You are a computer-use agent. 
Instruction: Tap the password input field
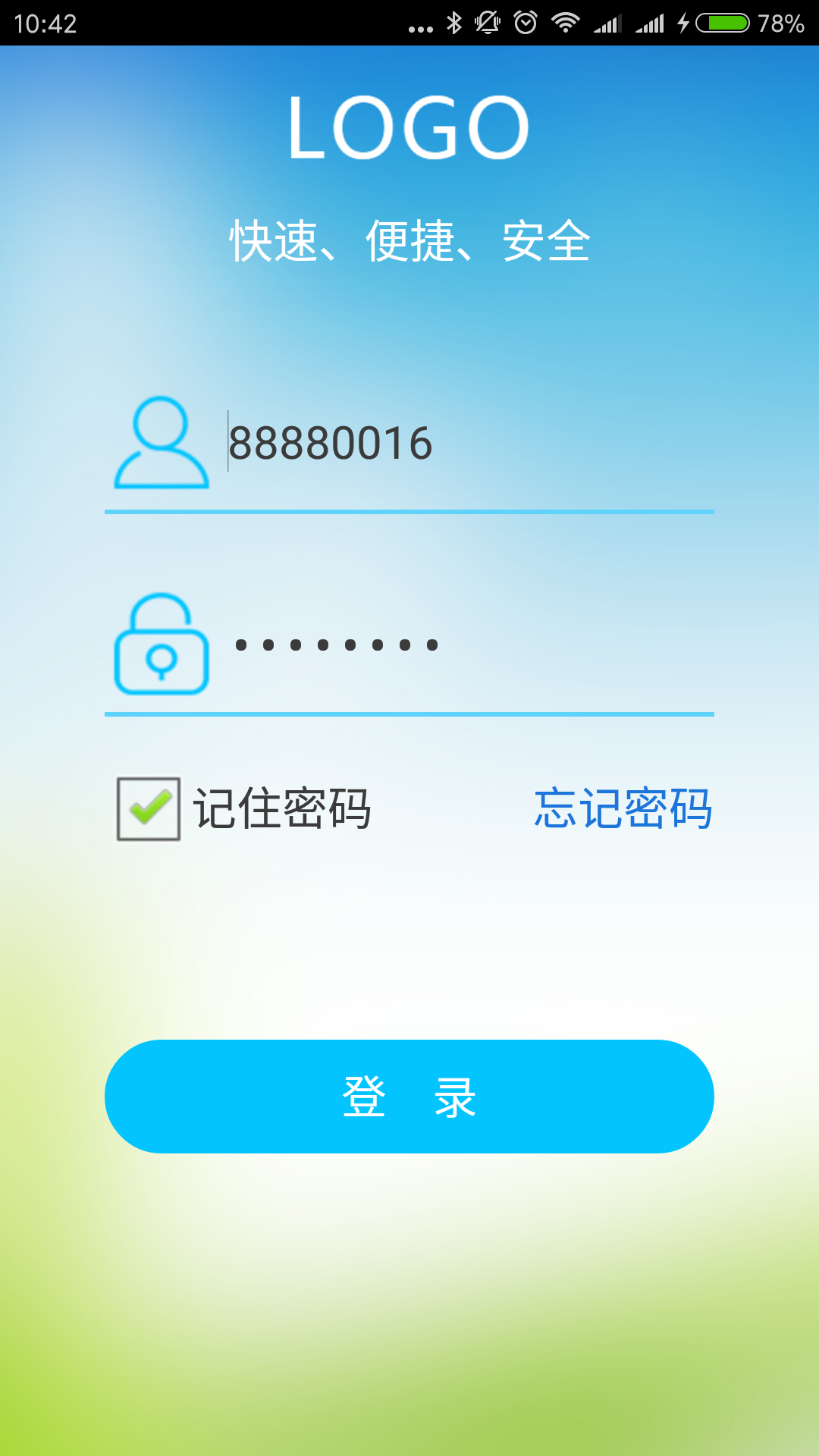[x=455, y=645]
